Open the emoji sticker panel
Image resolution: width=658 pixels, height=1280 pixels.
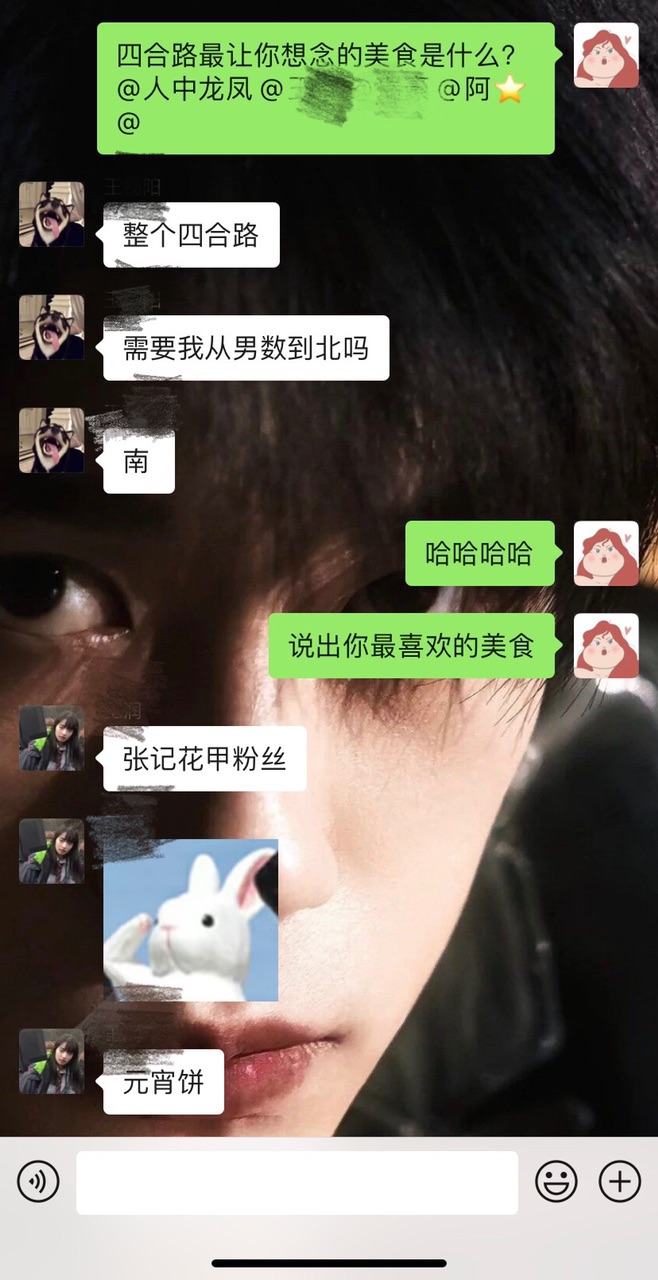[x=556, y=1182]
